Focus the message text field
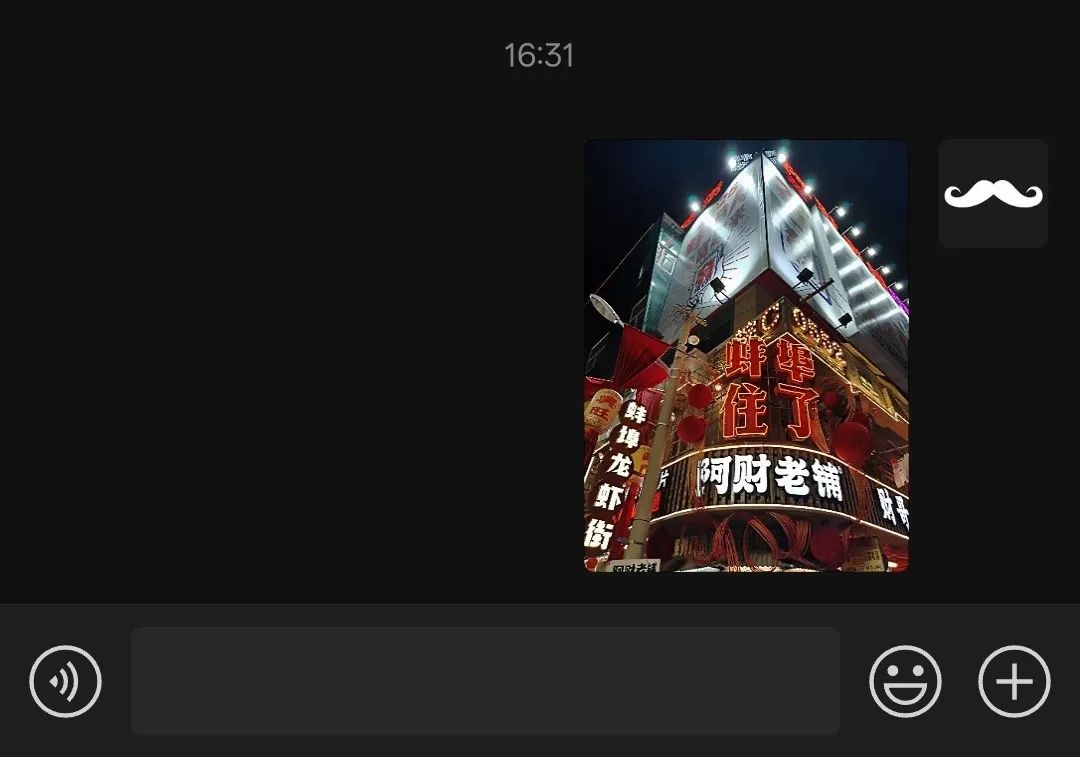 (485, 681)
